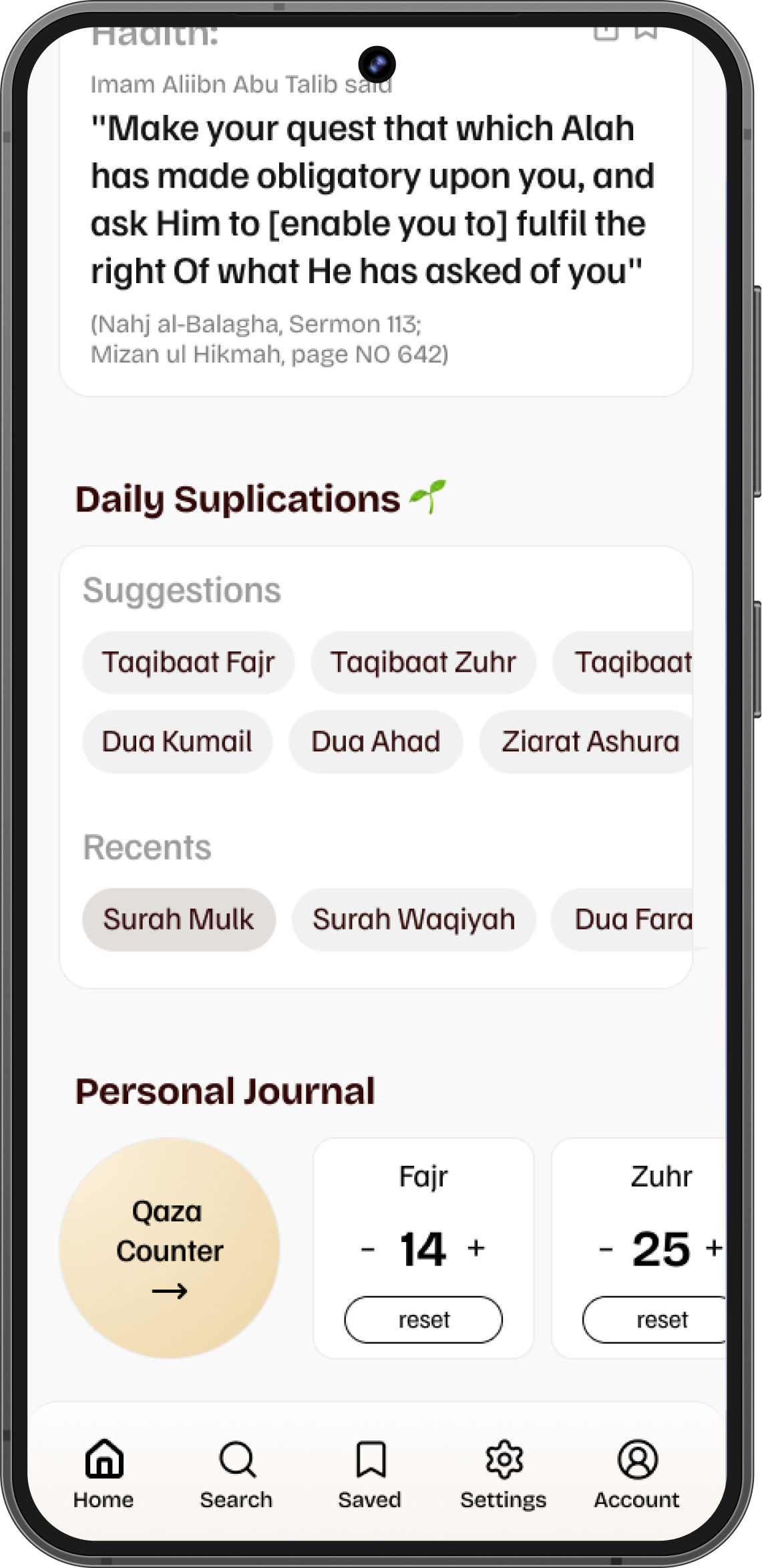
Task: Decrease the Fajr qaza count
Action: click(368, 1248)
